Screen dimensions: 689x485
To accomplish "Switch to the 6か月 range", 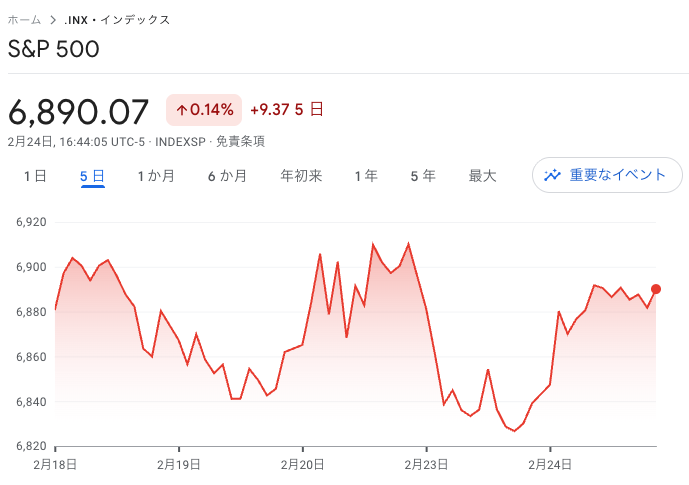I will [227, 176].
